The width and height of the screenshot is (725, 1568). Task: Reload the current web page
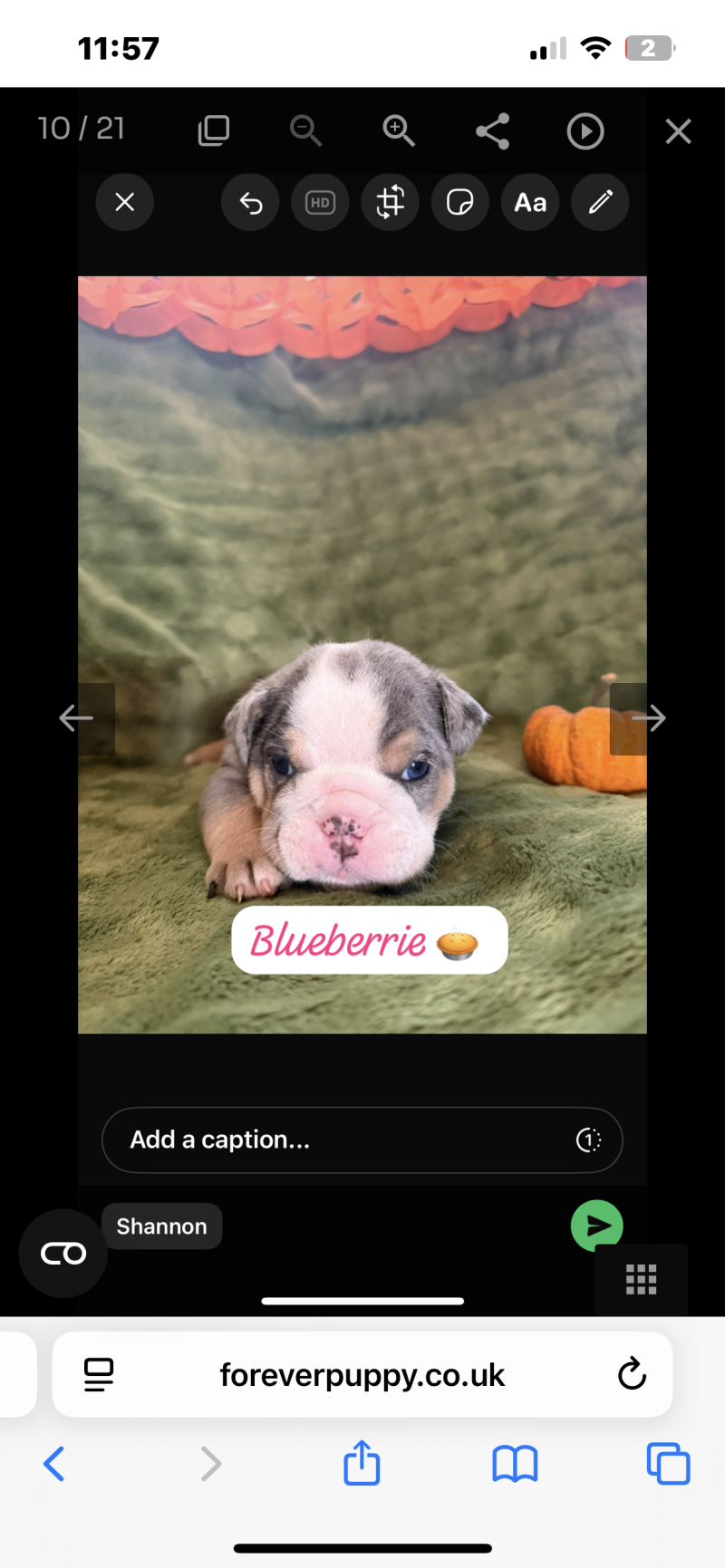coord(632,1374)
